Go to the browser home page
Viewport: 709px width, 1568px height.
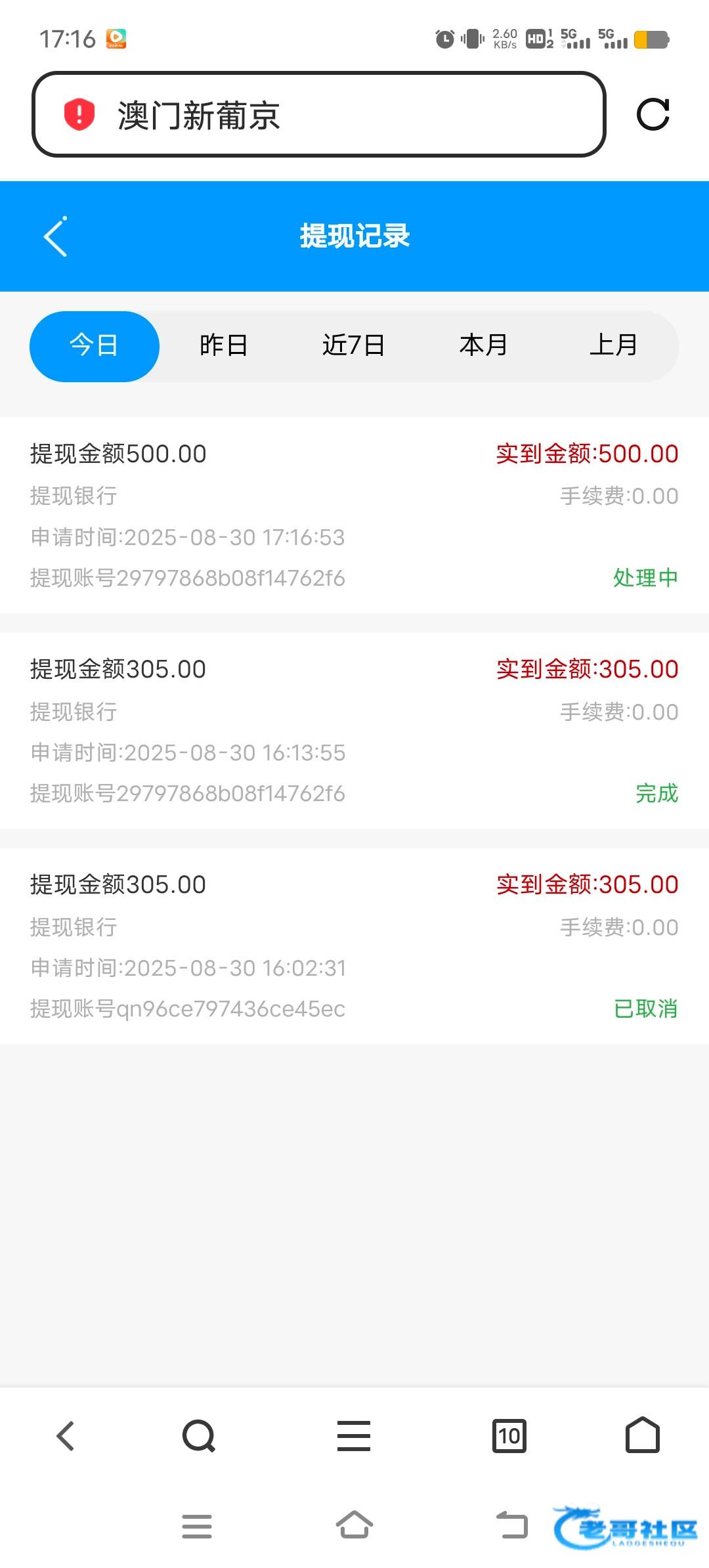[x=643, y=1435]
